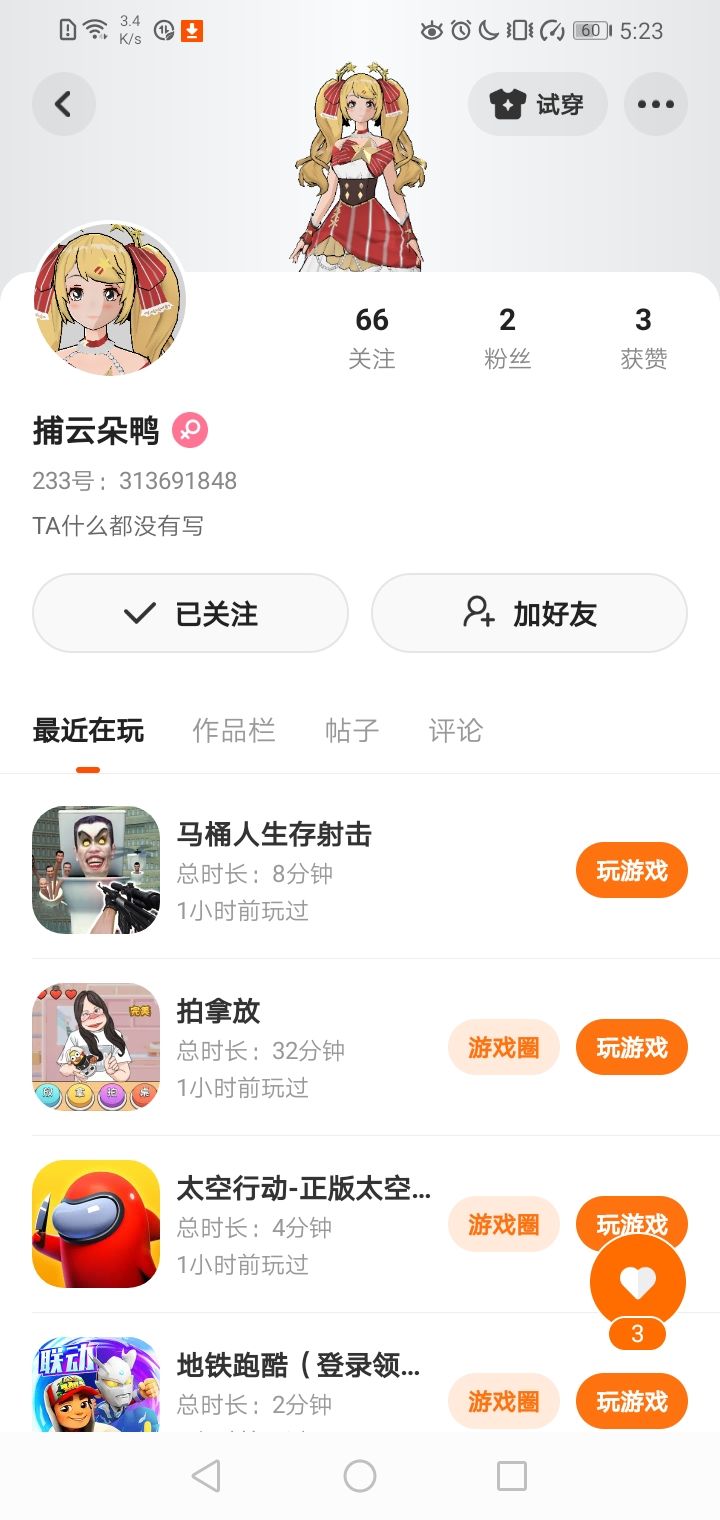The image size is (720, 1520).
Task: Tap the system home button
Action: point(360,1476)
